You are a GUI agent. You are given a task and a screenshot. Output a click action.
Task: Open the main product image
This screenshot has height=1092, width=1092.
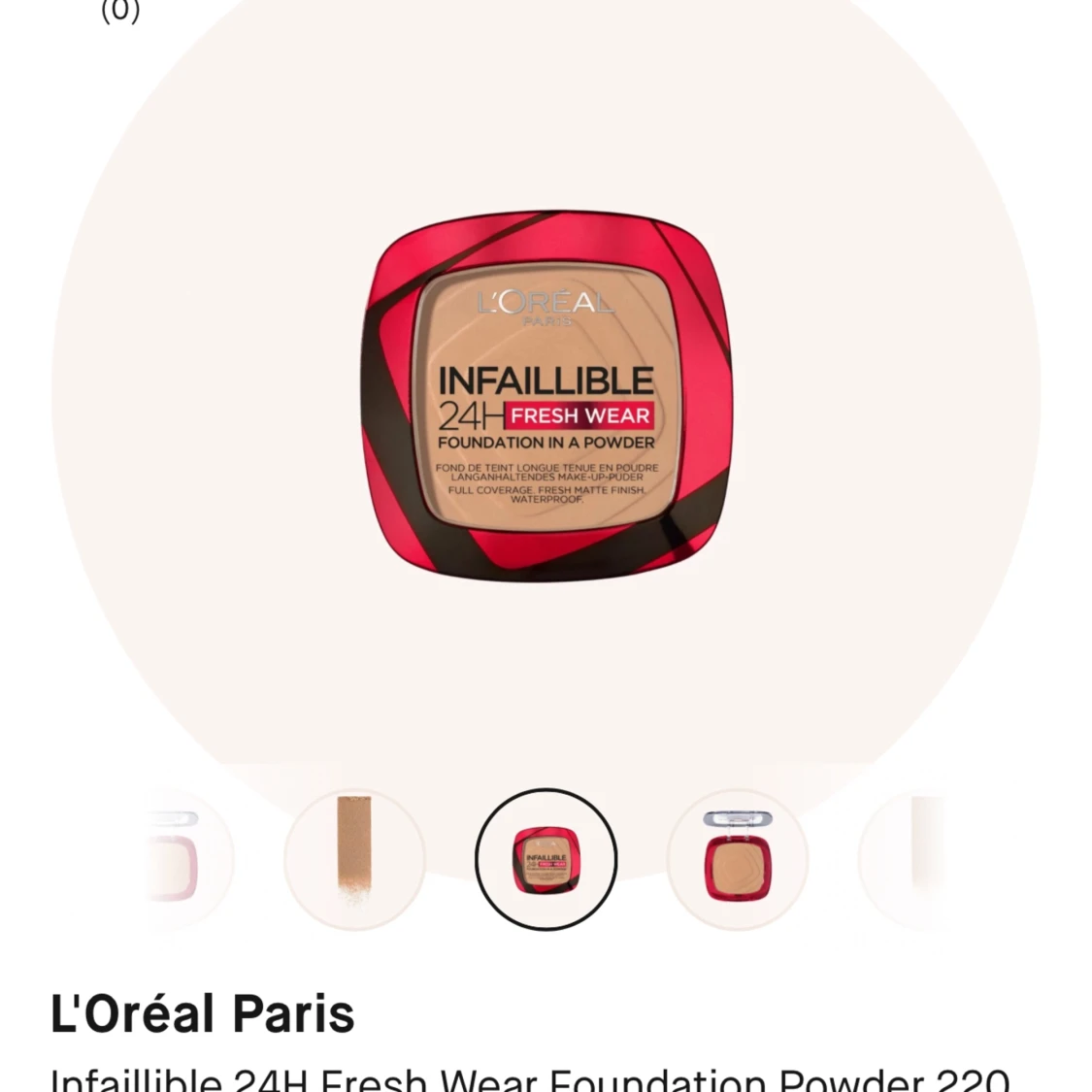(x=546, y=396)
